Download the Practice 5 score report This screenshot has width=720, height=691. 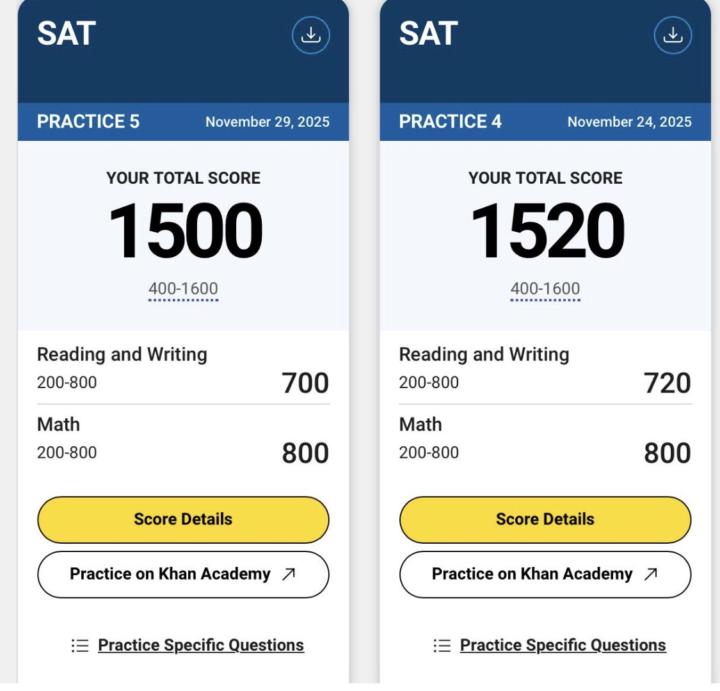[x=310, y=35]
